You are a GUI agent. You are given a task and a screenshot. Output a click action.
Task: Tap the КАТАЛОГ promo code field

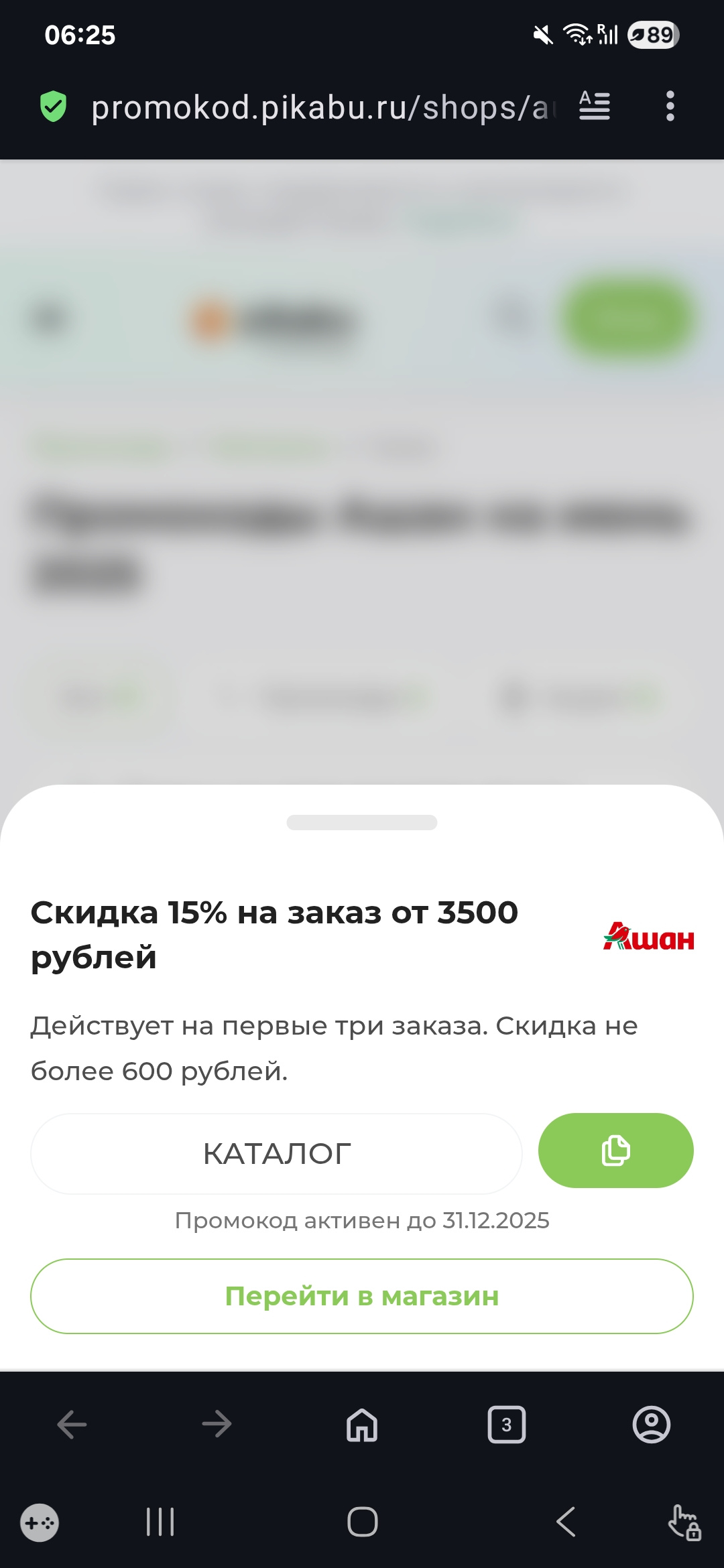tap(276, 1154)
